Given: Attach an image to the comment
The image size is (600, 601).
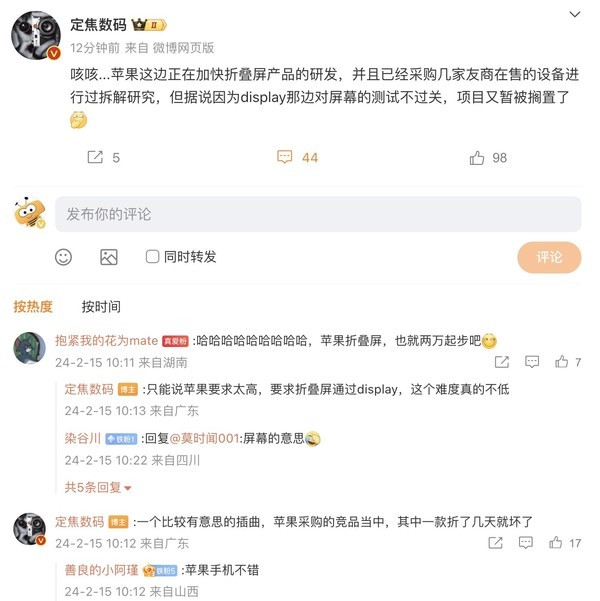Looking at the screenshot, I should click(109, 257).
